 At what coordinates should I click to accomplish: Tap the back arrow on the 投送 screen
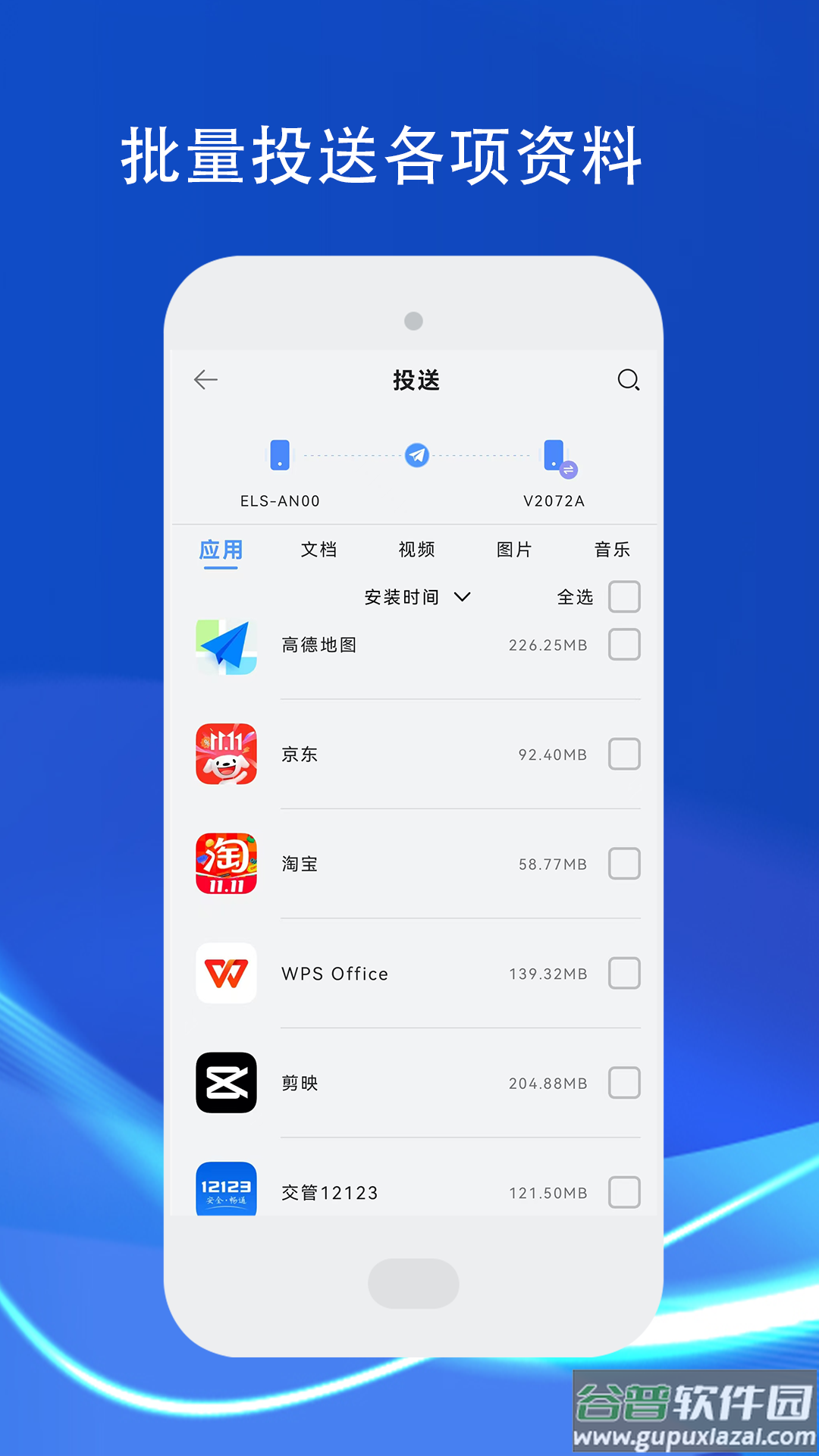(206, 379)
